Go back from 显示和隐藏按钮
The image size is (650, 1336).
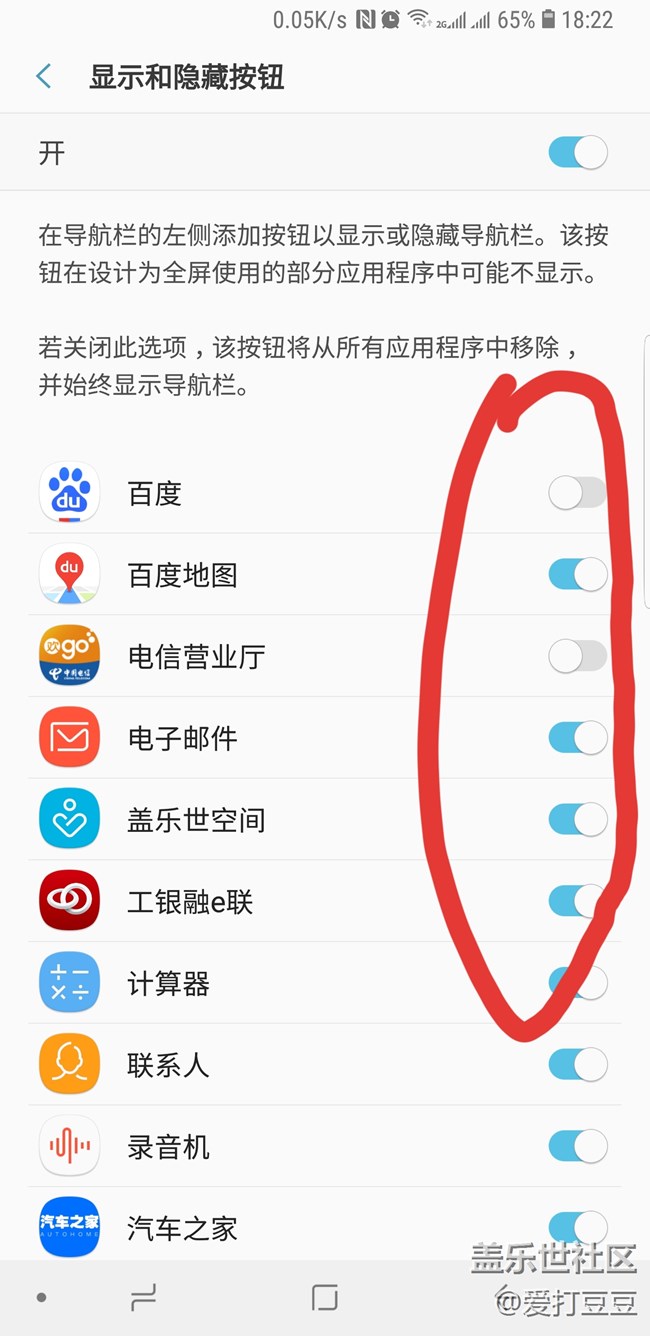tap(43, 77)
